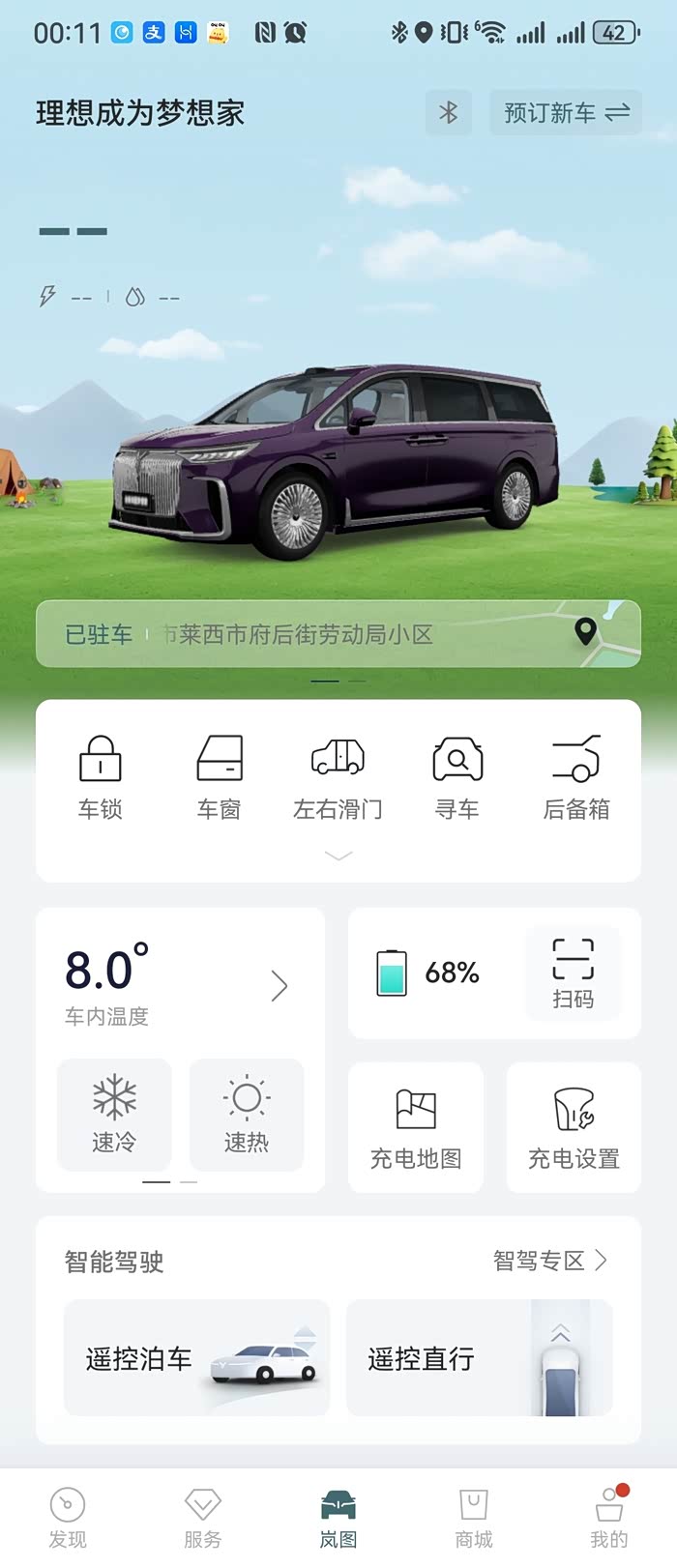This screenshot has width=677, height=1568.
Task: Activate 速冷 quick cooling
Action: coord(114,1114)
